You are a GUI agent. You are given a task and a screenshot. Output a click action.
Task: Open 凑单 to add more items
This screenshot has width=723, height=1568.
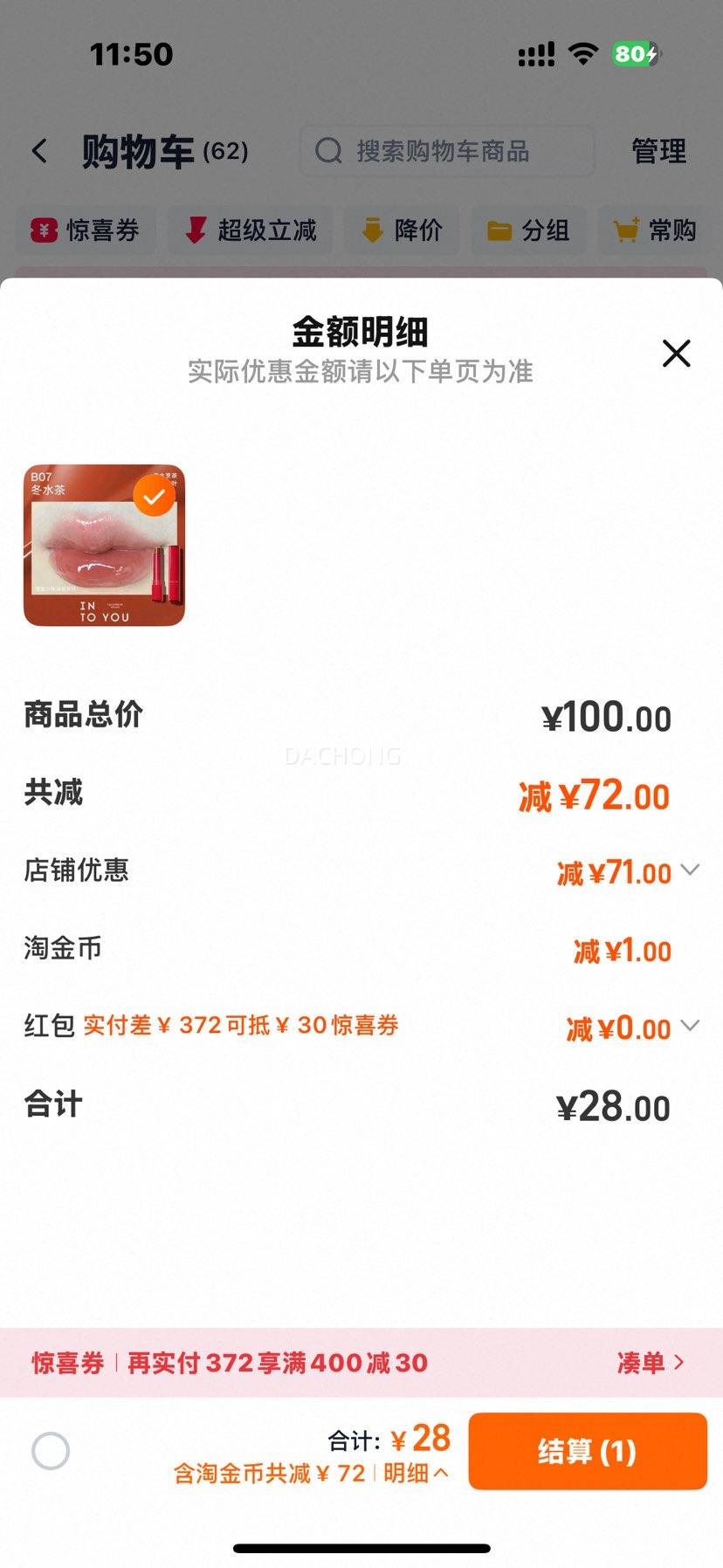[651, 1362]
